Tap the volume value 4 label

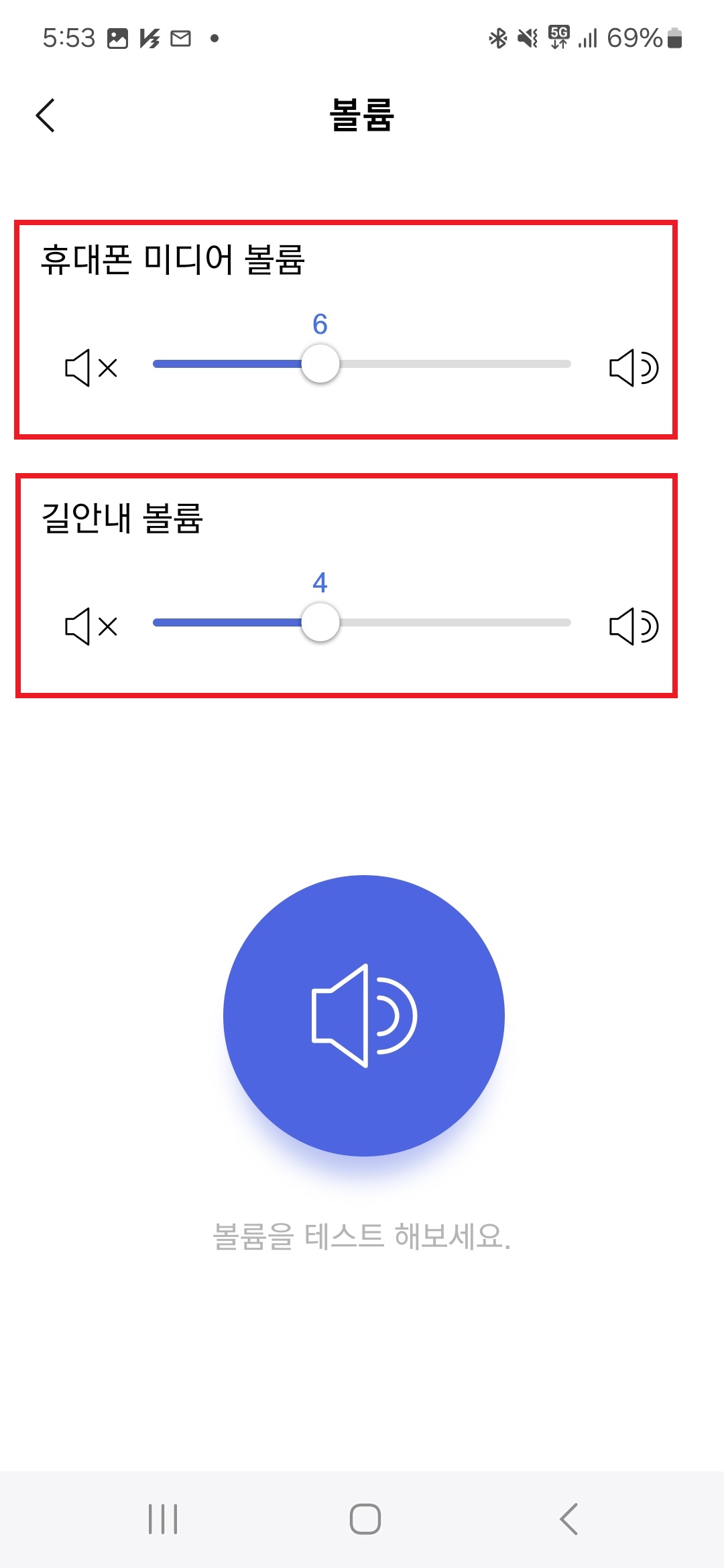320,586
